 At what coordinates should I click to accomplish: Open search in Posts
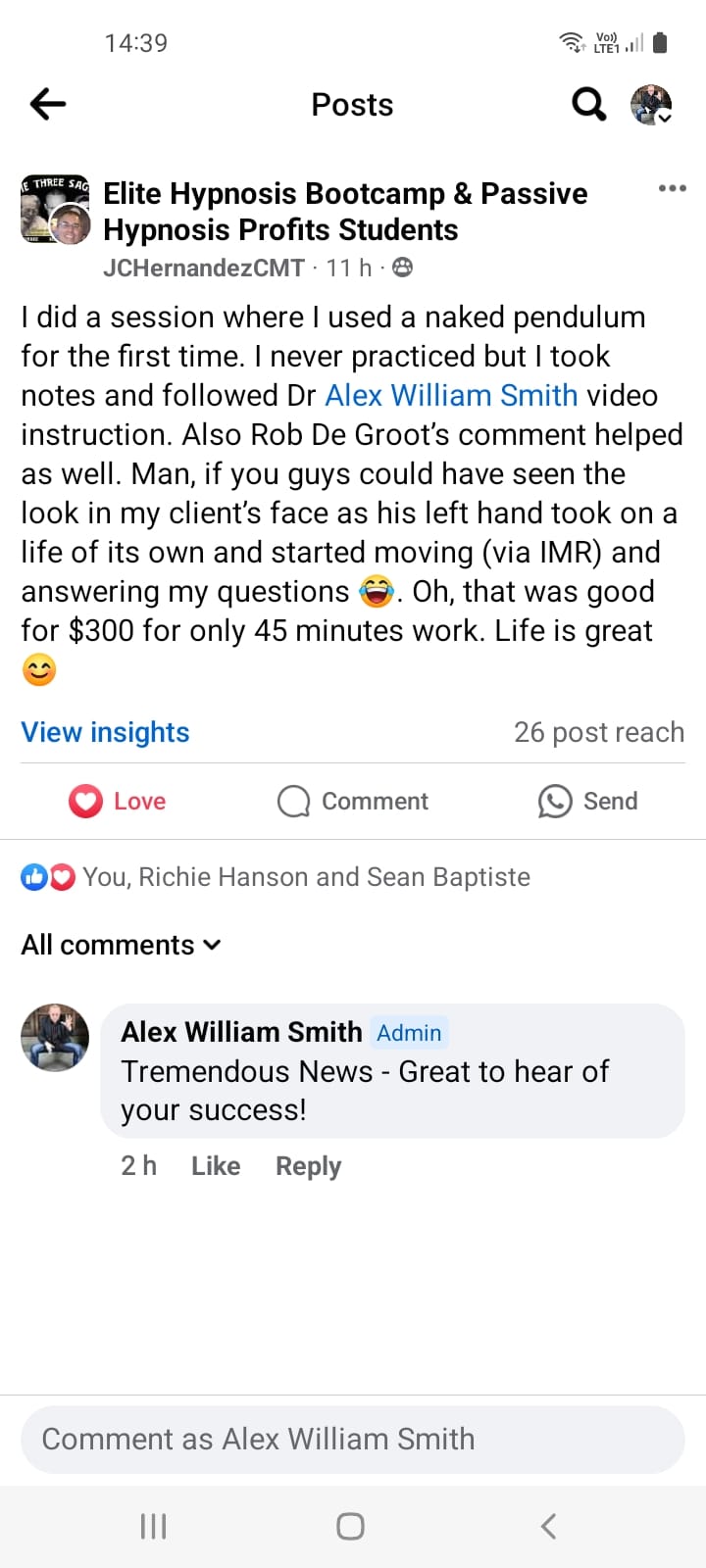pos(588,104)
